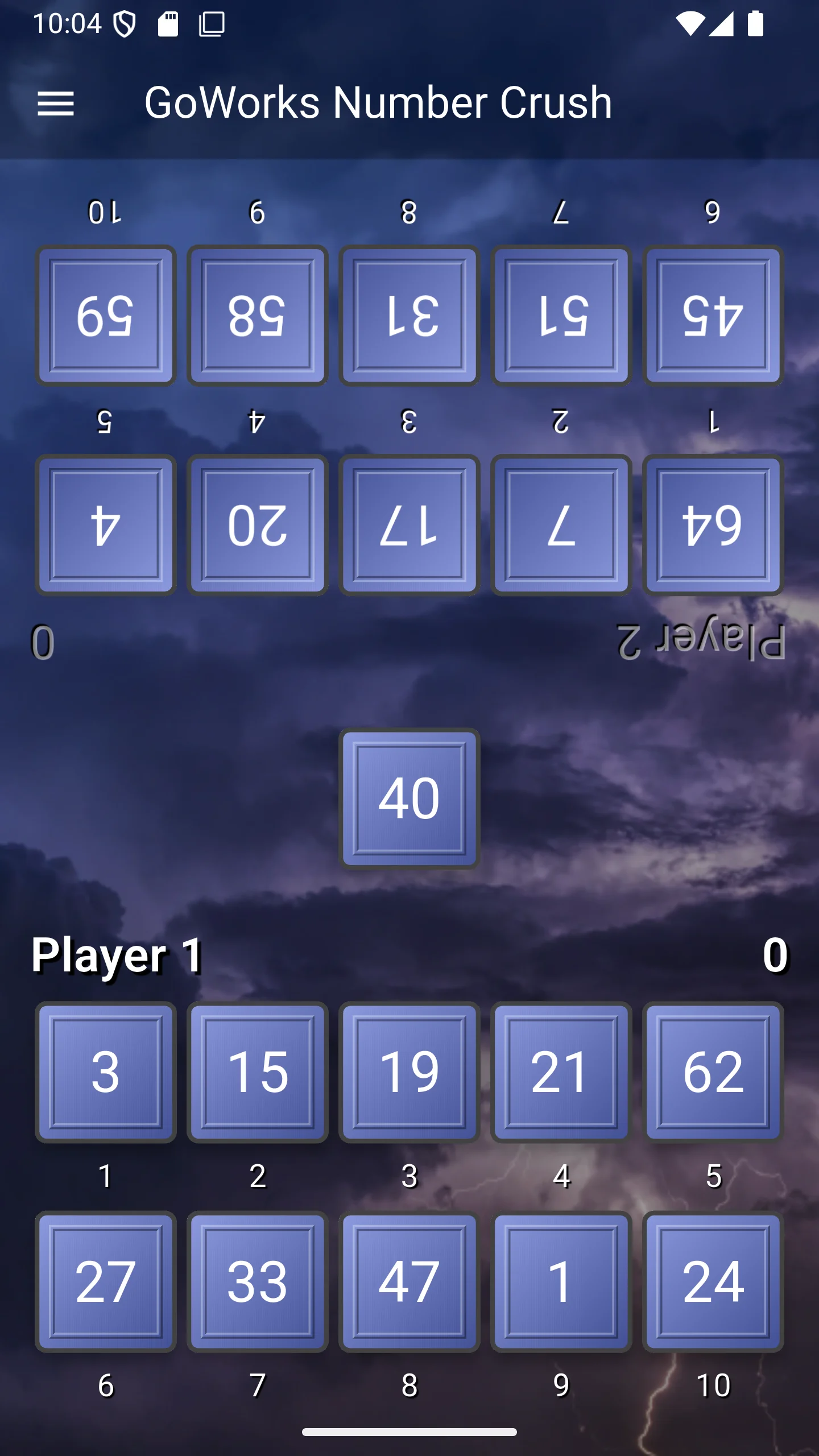819x1456 pixels.
Task: Tap Player 1's tile 47
Action: (409, 1281)
